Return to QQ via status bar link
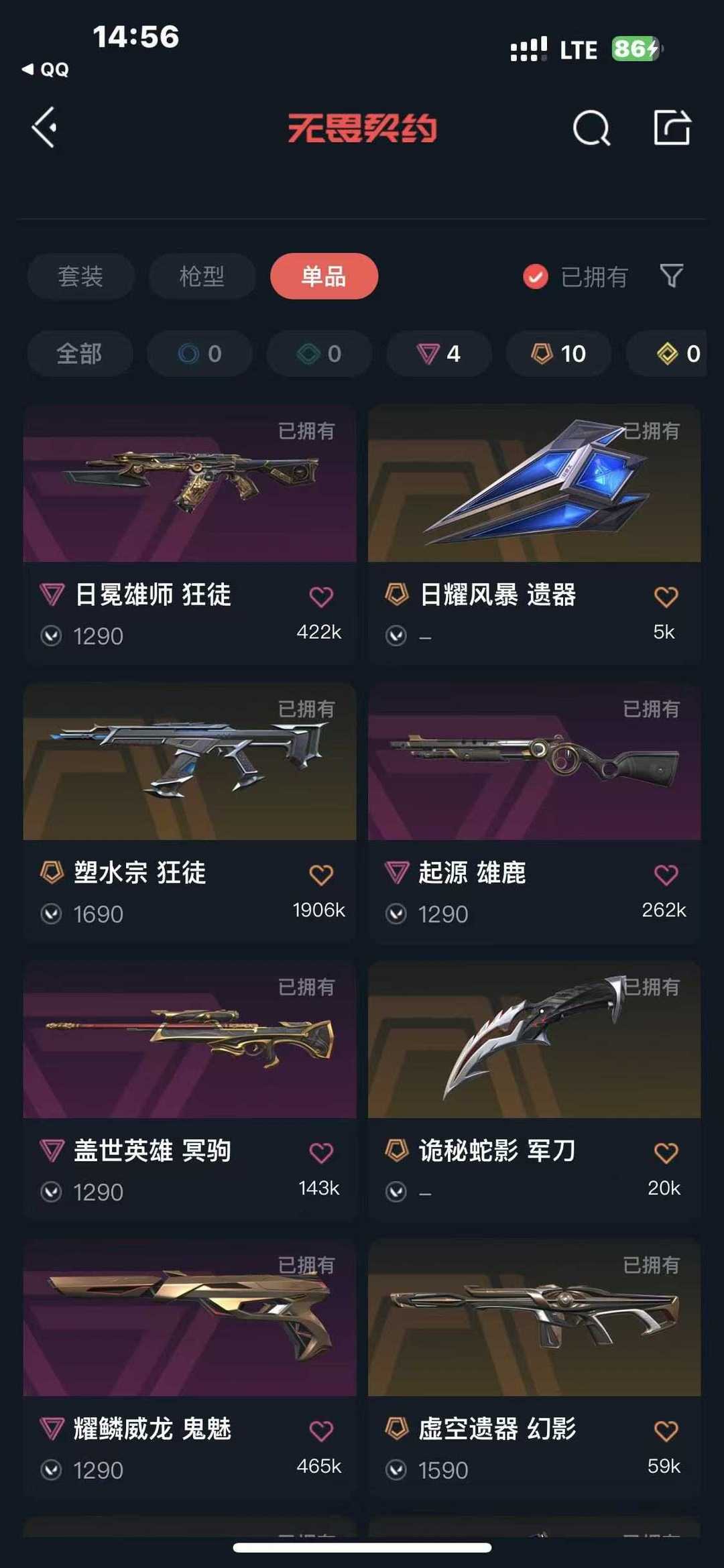The image size is (724, 1568). [x=46, y=69]
